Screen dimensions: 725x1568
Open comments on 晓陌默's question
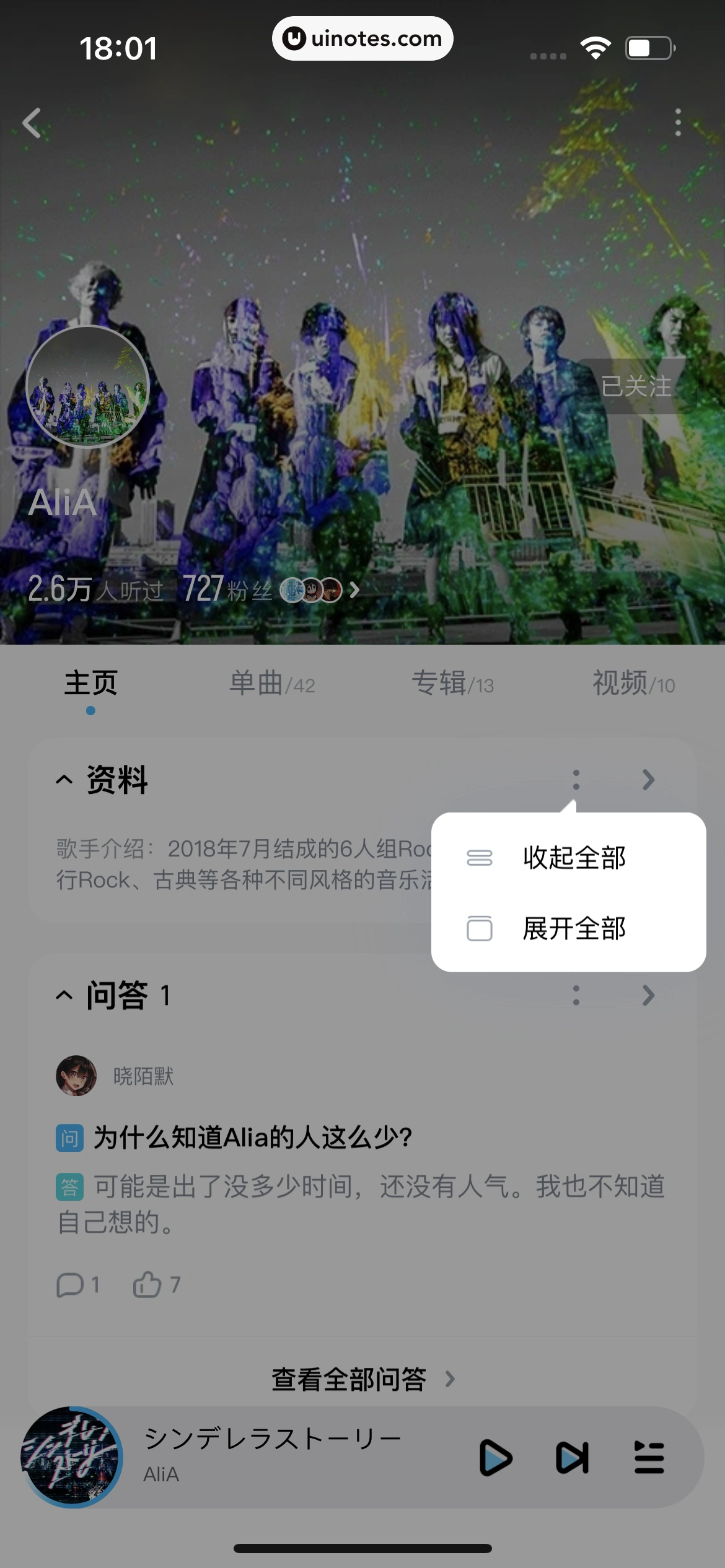[x=71, y=1284]
